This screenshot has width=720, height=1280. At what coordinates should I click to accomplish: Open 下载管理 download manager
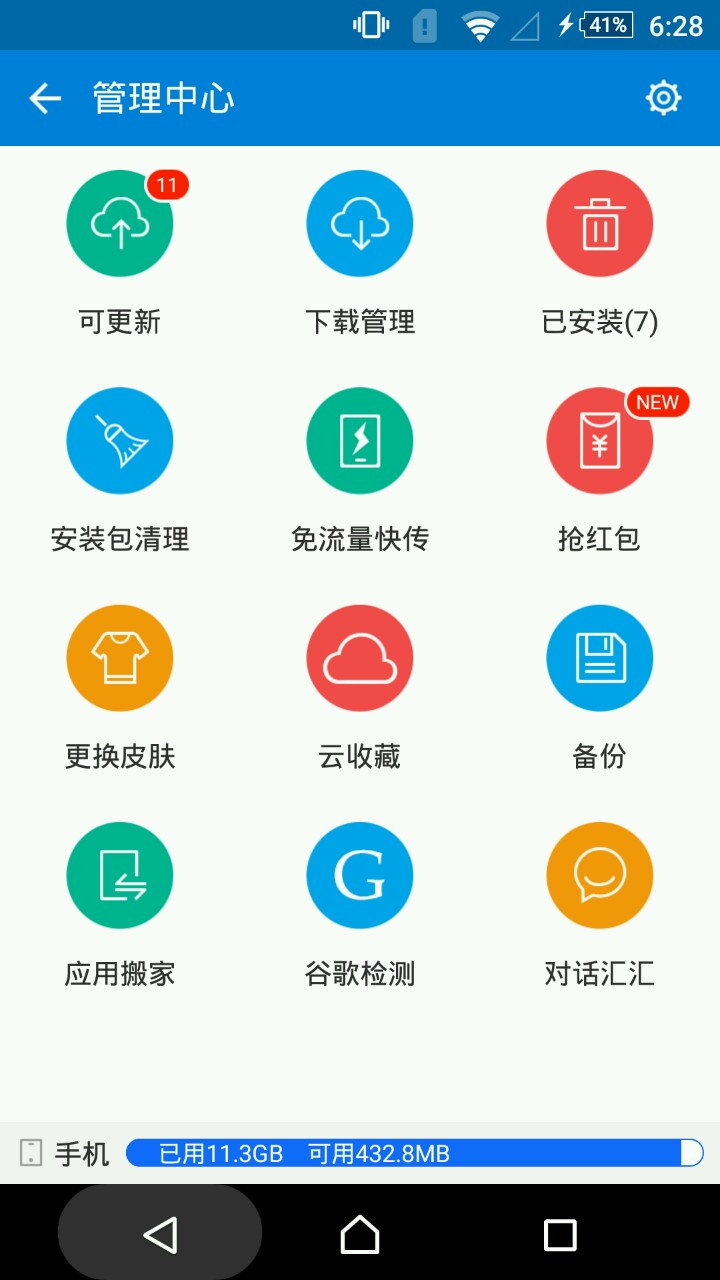pos(360,224)
